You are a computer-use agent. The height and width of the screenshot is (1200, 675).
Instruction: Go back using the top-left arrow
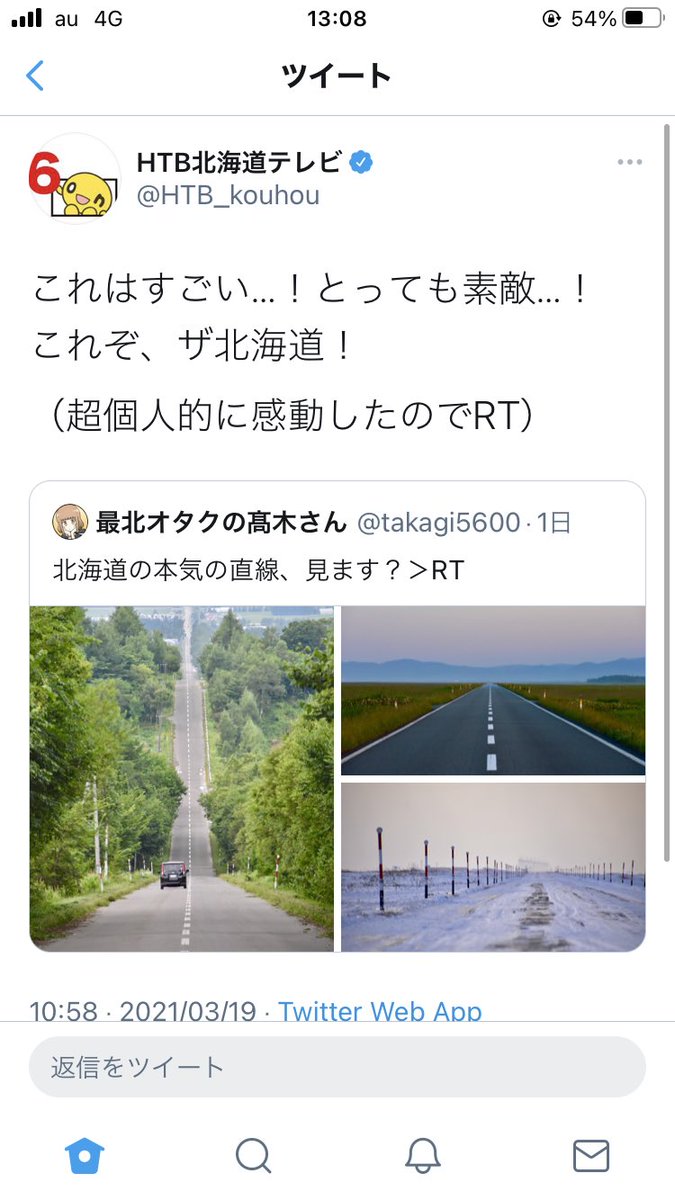click(x=36, y=76)
